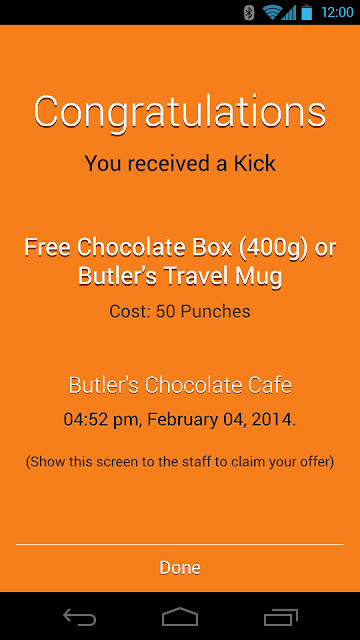360x640 pixels.
Task: Return to the home screen
Action: click(180, 616)
